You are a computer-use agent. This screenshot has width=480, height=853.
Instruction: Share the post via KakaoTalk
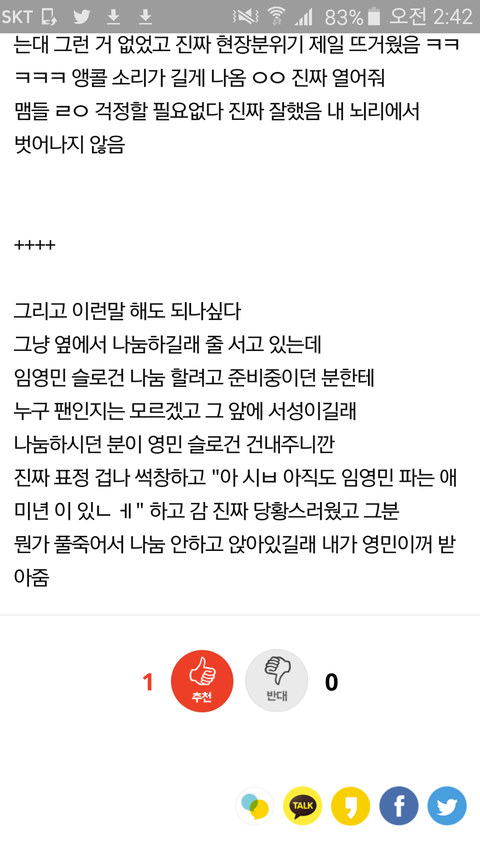(x=303, y=806)
